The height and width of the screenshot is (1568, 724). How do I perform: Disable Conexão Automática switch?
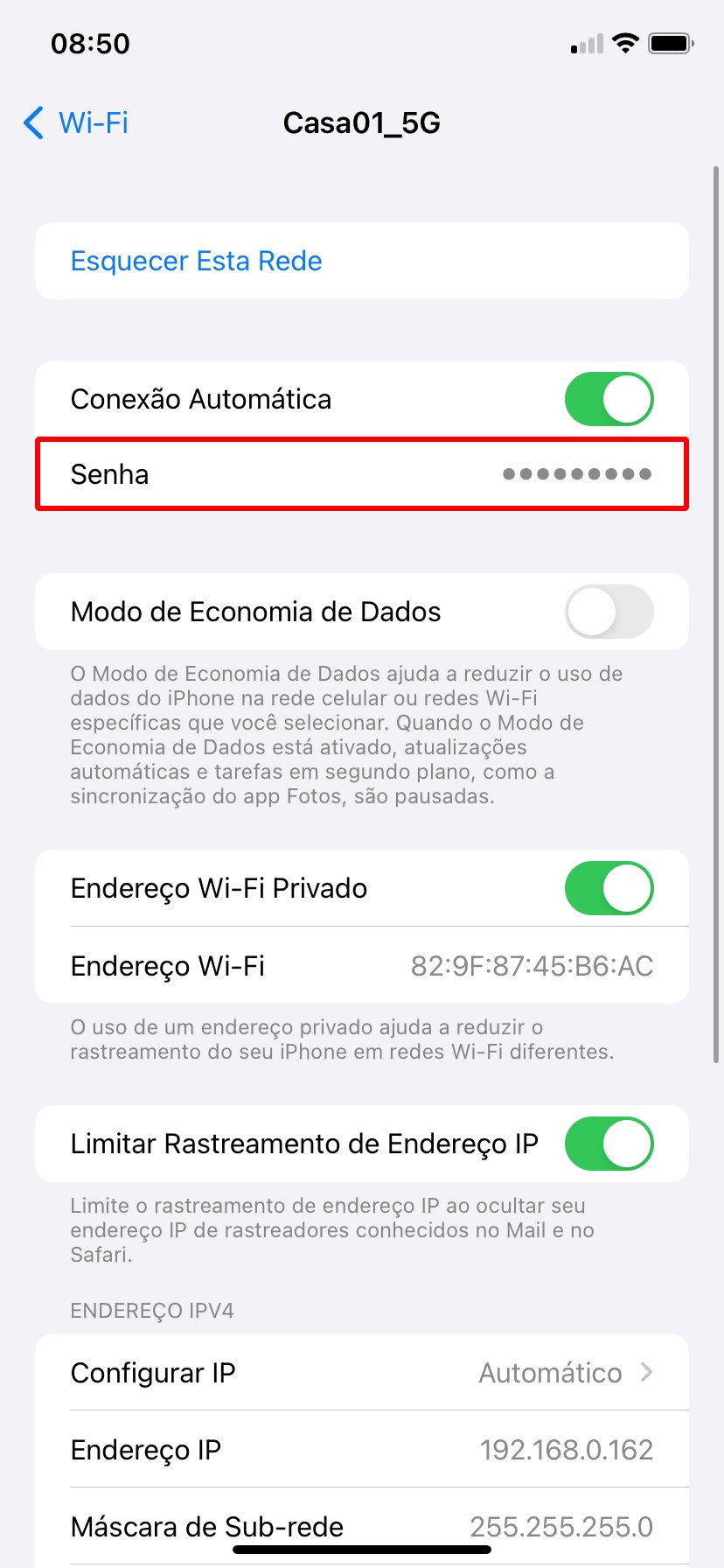click(x=609, y=399)
